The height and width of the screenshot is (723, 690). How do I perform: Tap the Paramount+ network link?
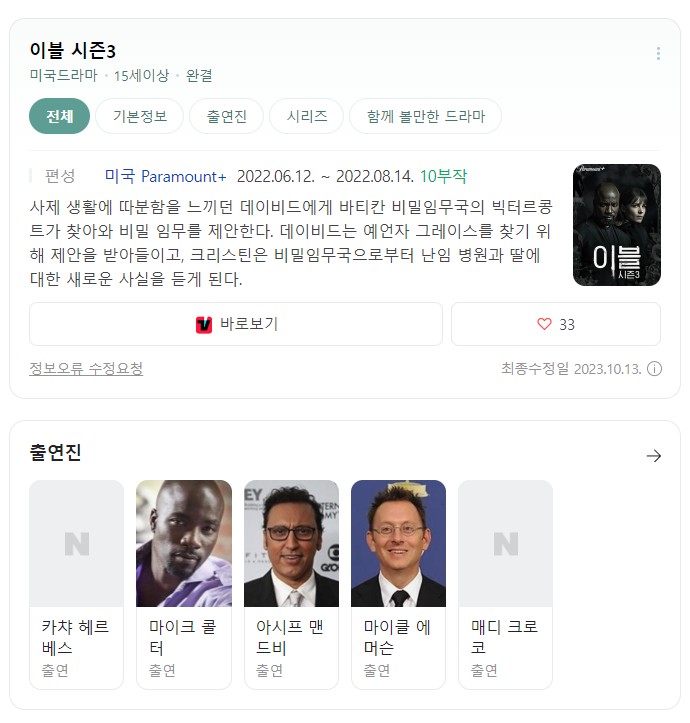tap(183, 176)
